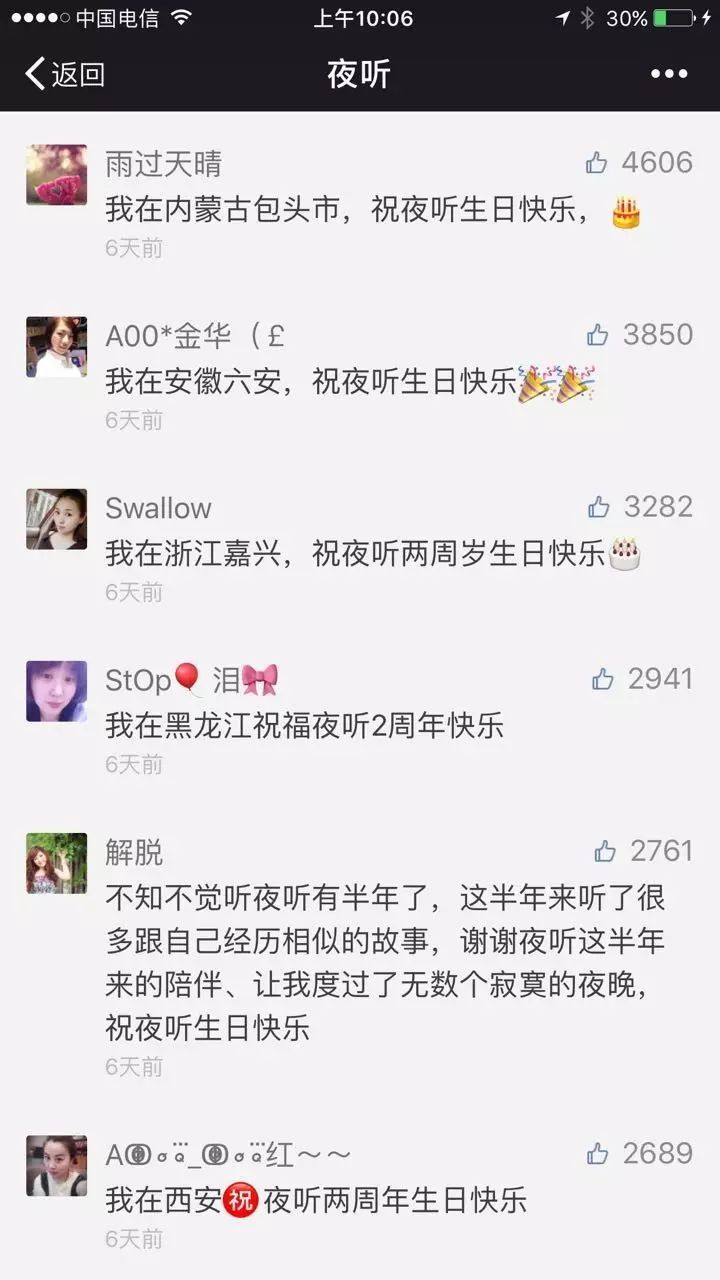Like the 我在西安 comment
Viewport: 720px width, 1280px height.
click(x=598, y=1154)
